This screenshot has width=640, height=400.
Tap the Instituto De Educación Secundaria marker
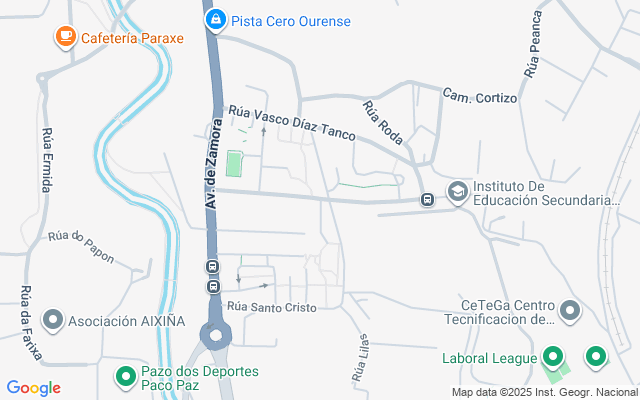458,192
